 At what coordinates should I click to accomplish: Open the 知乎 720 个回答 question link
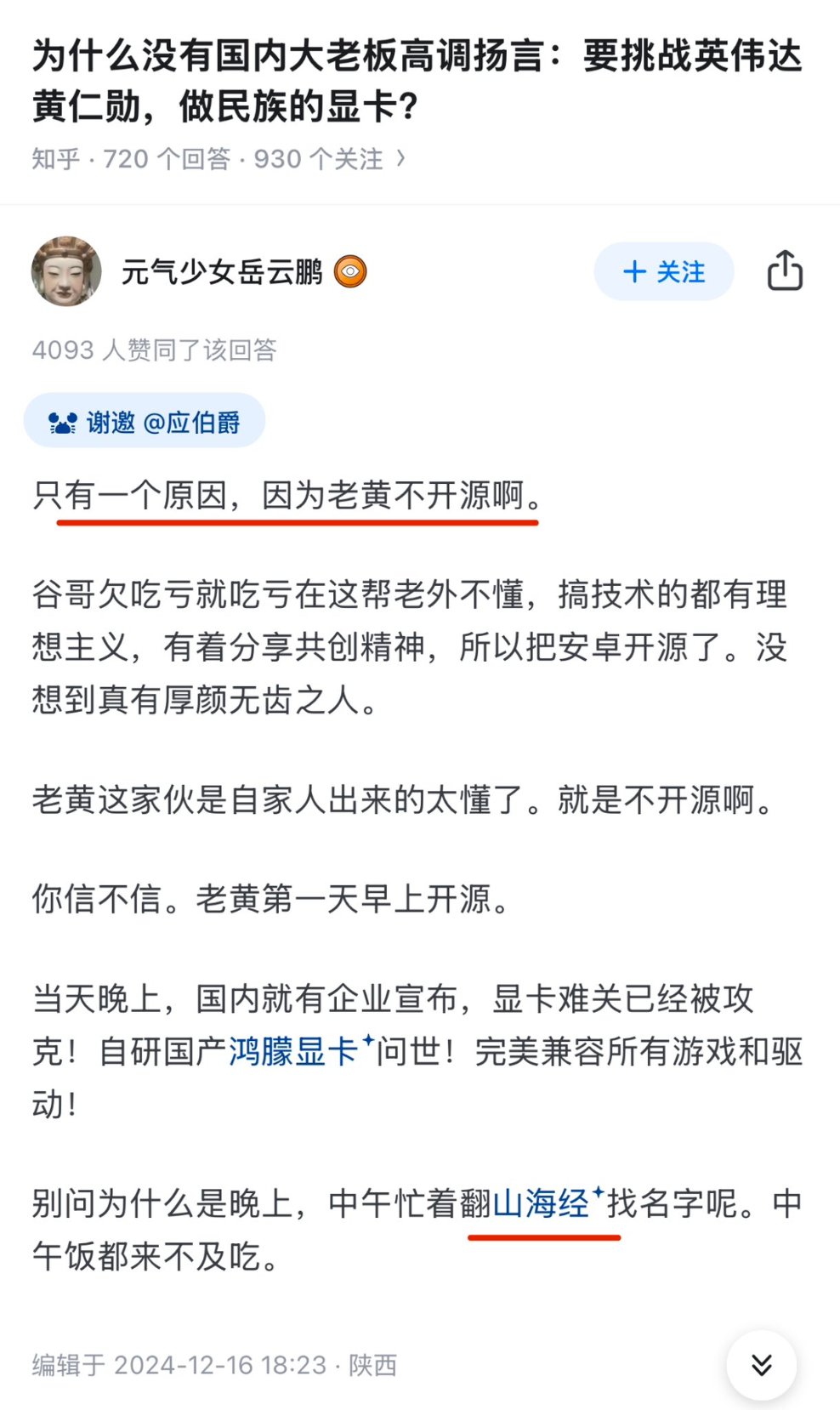219,159
